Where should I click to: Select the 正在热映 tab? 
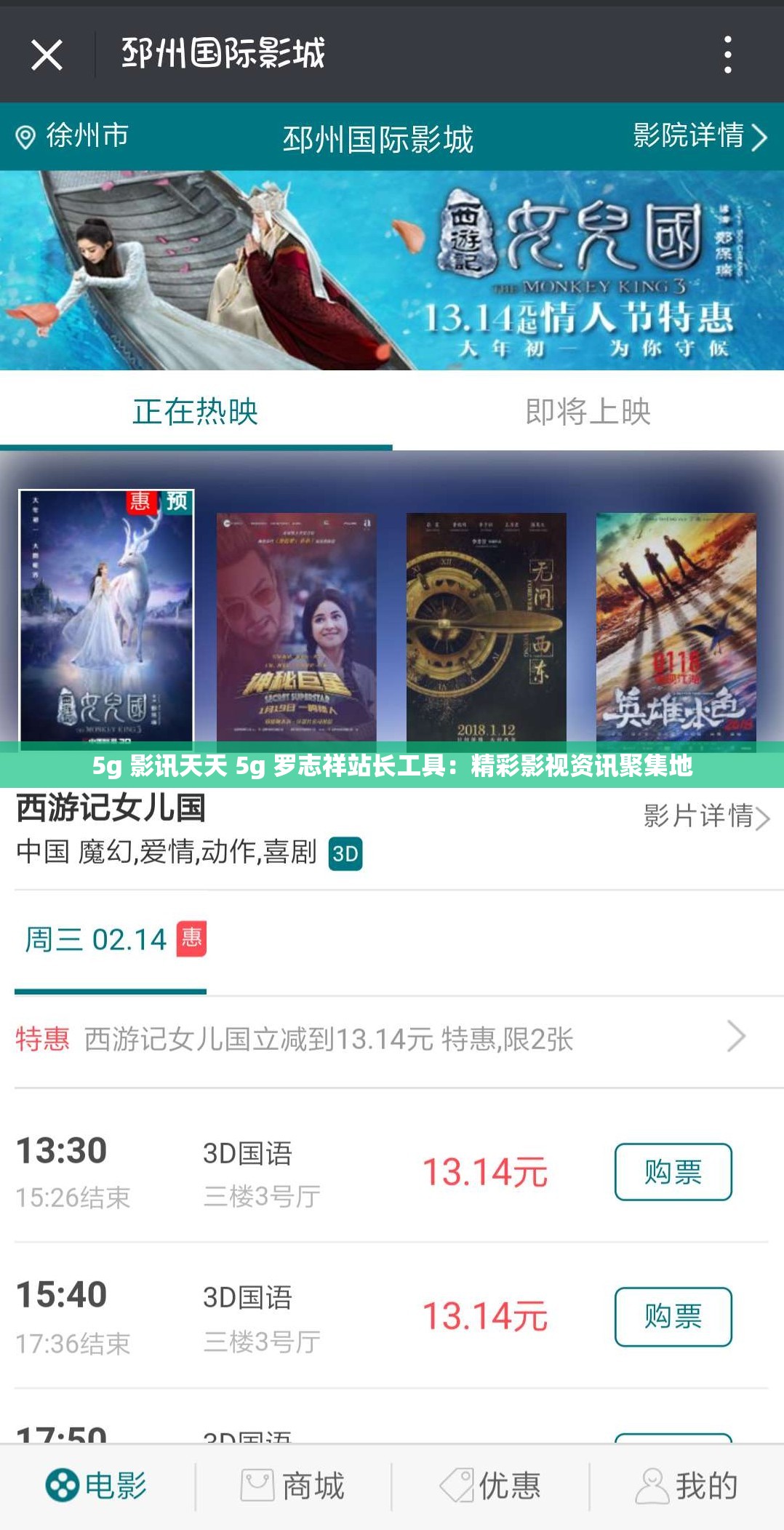(x=196, y=410)
